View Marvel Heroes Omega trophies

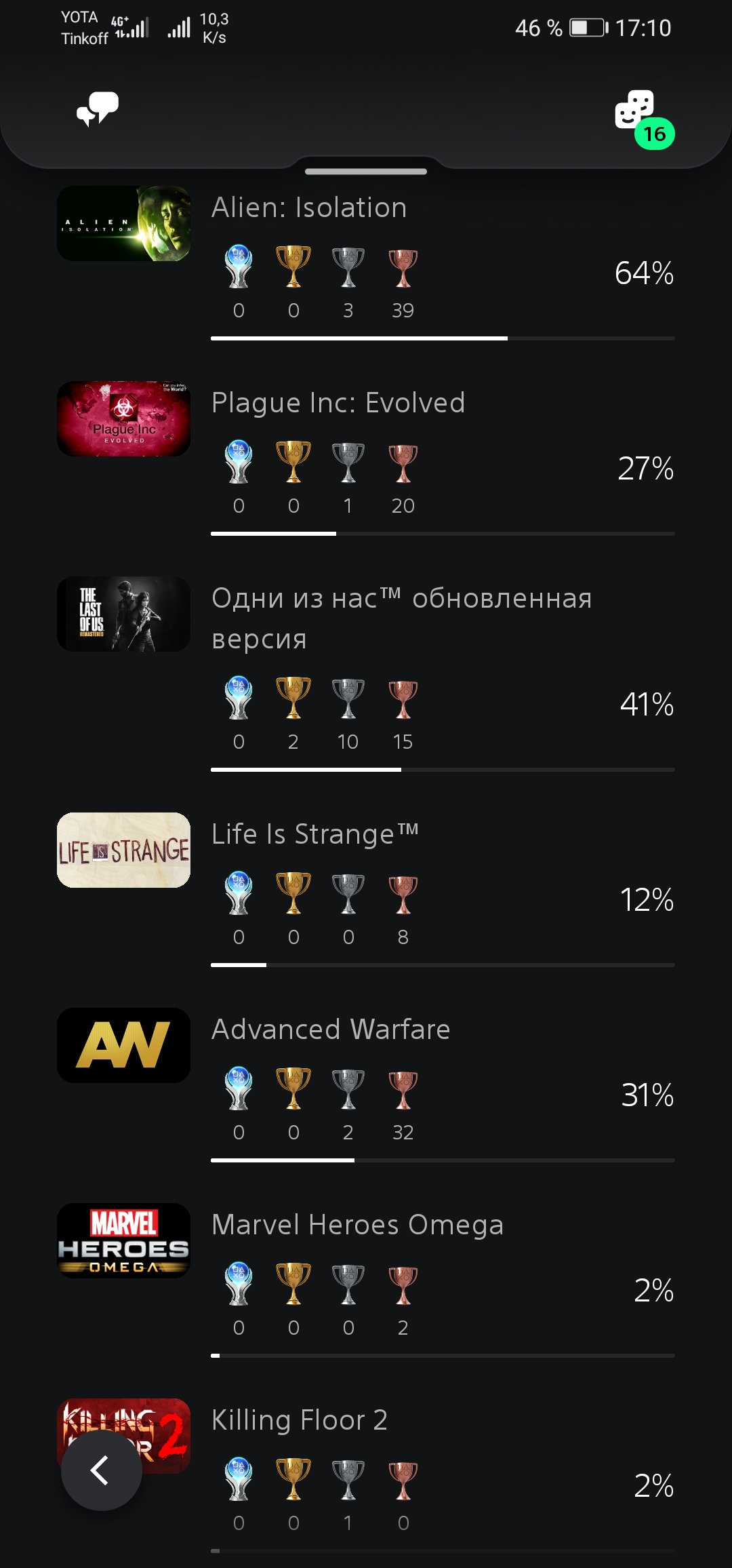pyautogui.click(x=366, y=1282)
